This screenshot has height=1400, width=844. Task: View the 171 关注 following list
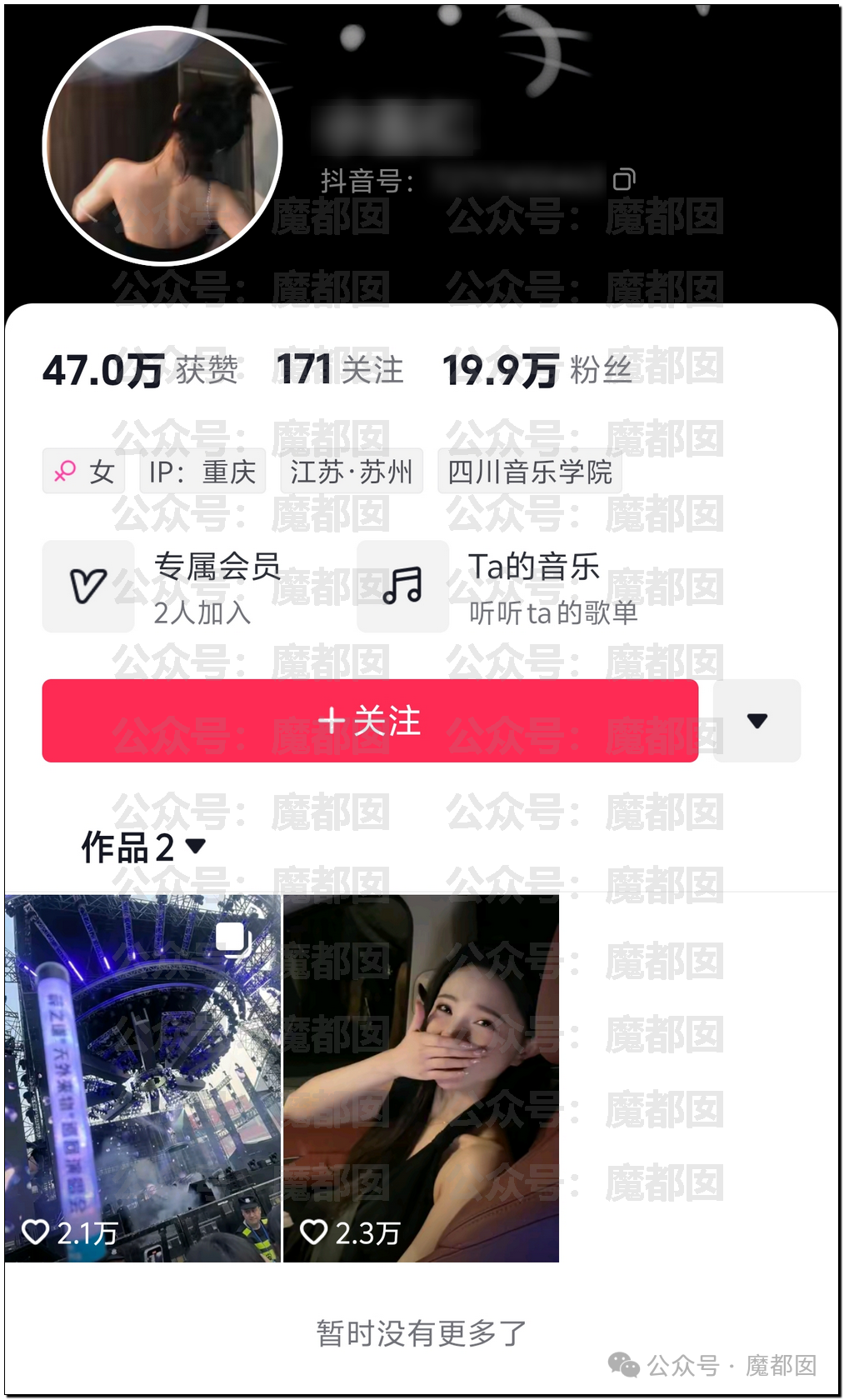339,369
